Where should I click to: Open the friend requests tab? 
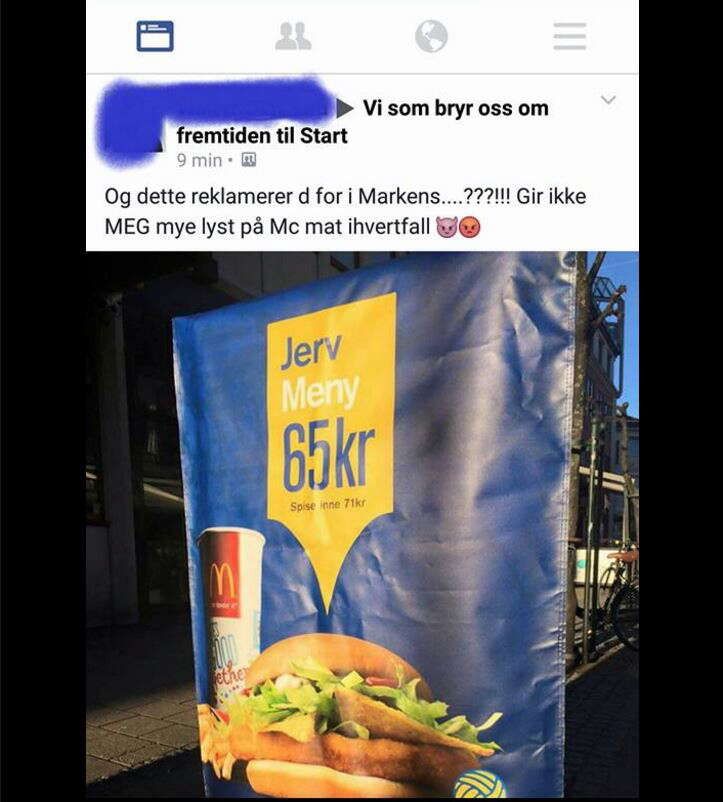click(293, 37)
